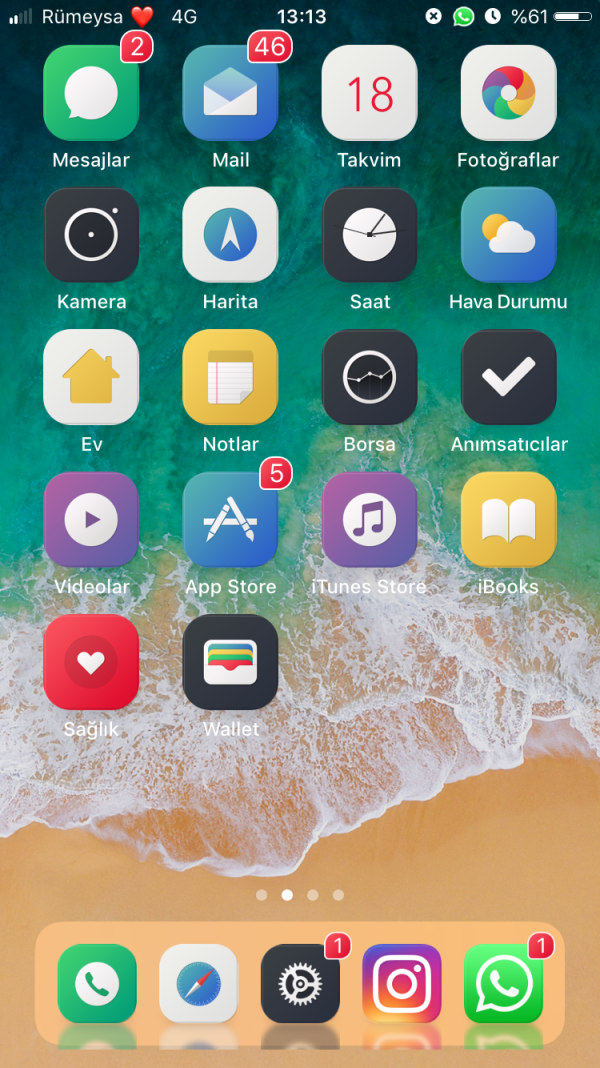Launch Instagram from the dock
This screenshot has height=1068, width=600.
tap(402, 983)
